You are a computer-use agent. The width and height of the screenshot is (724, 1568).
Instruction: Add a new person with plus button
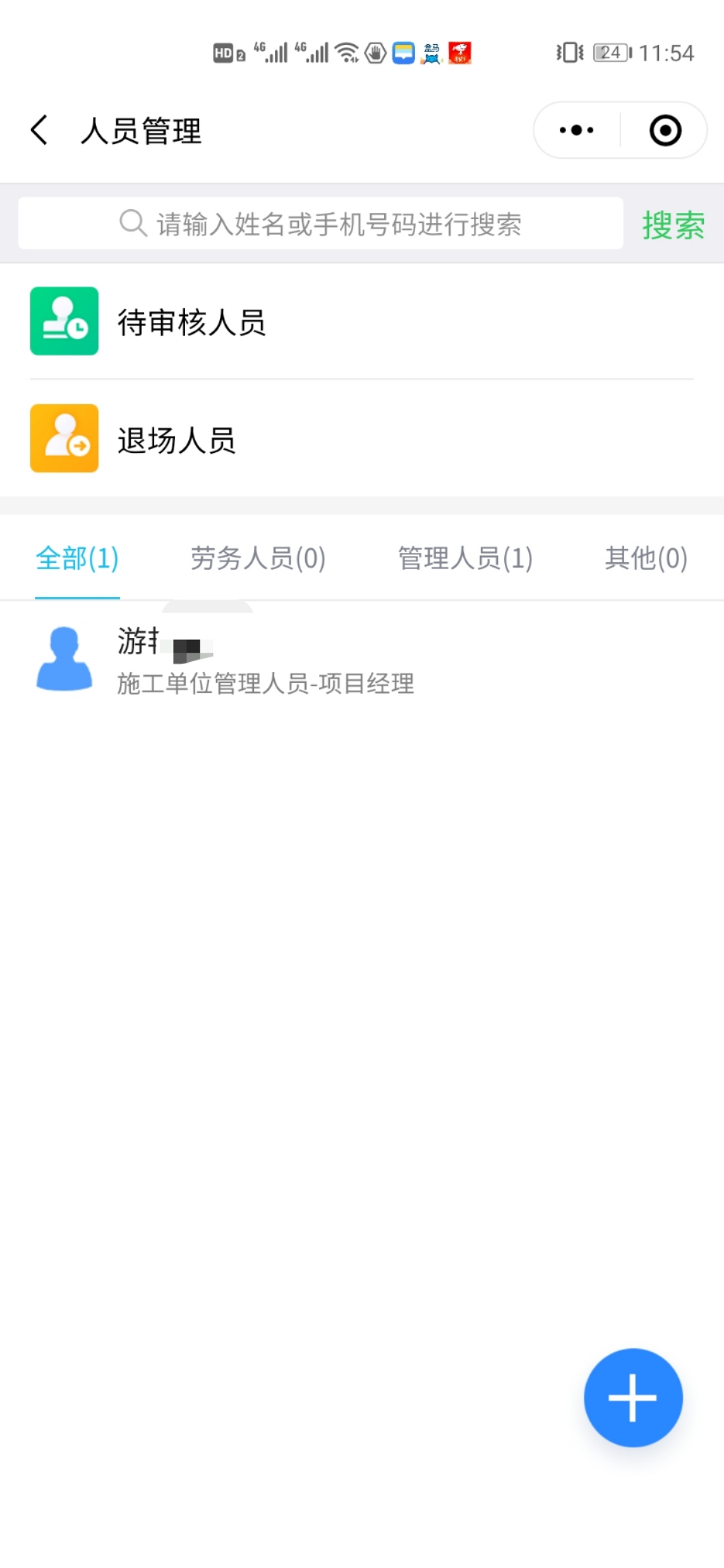[633, 1397]
